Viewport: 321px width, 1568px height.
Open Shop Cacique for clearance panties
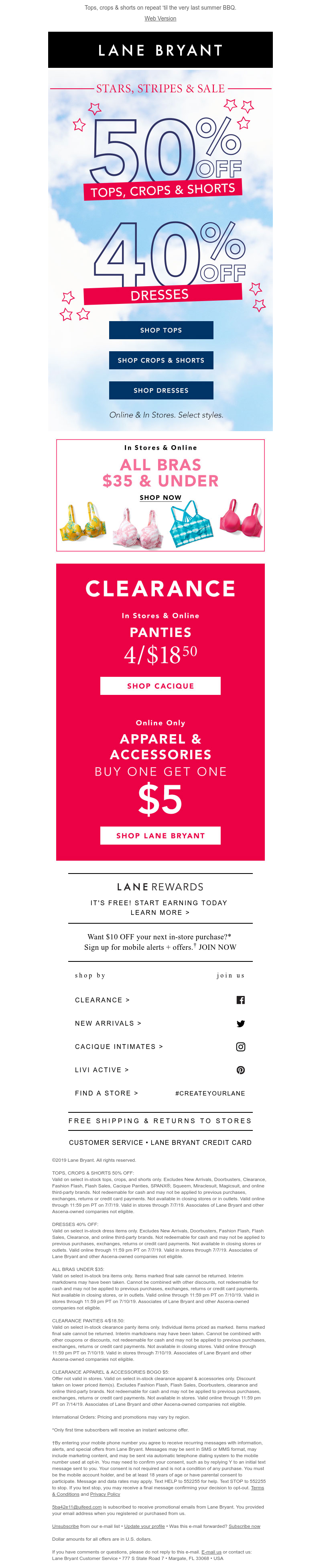coord(160,685)
